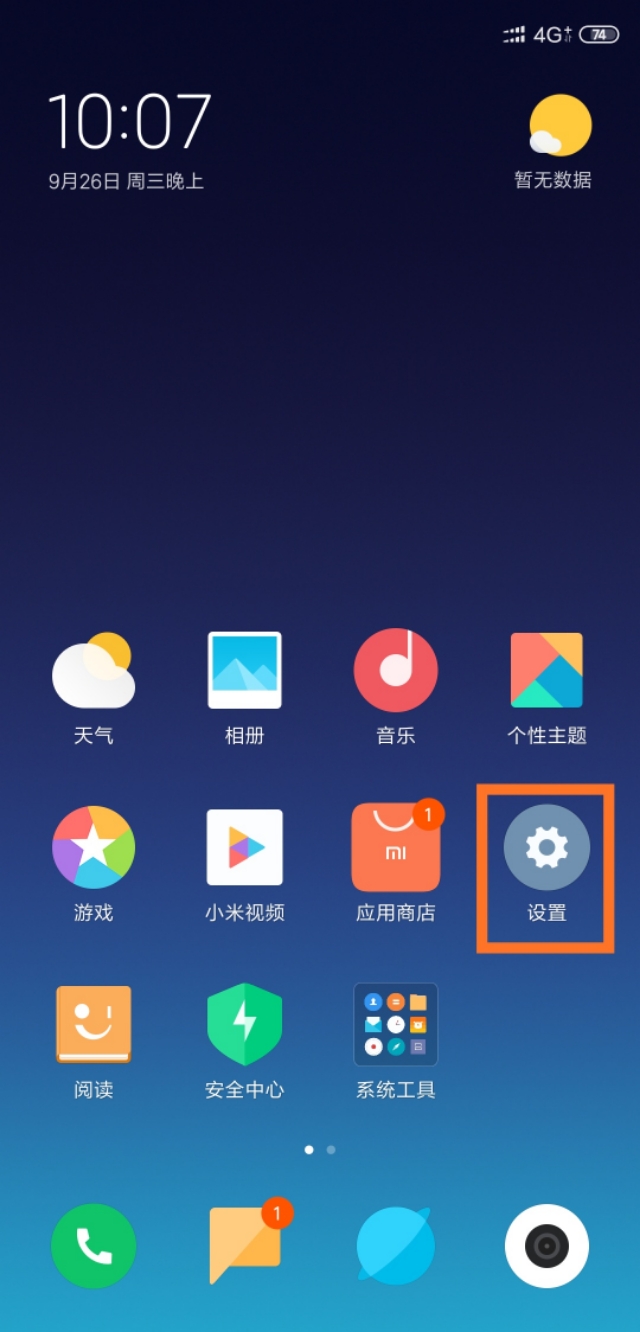Screen dimensions: 640x1332
Task: Open the camera from the dock
Action: pyautogui.click(x=546, y=1246)
